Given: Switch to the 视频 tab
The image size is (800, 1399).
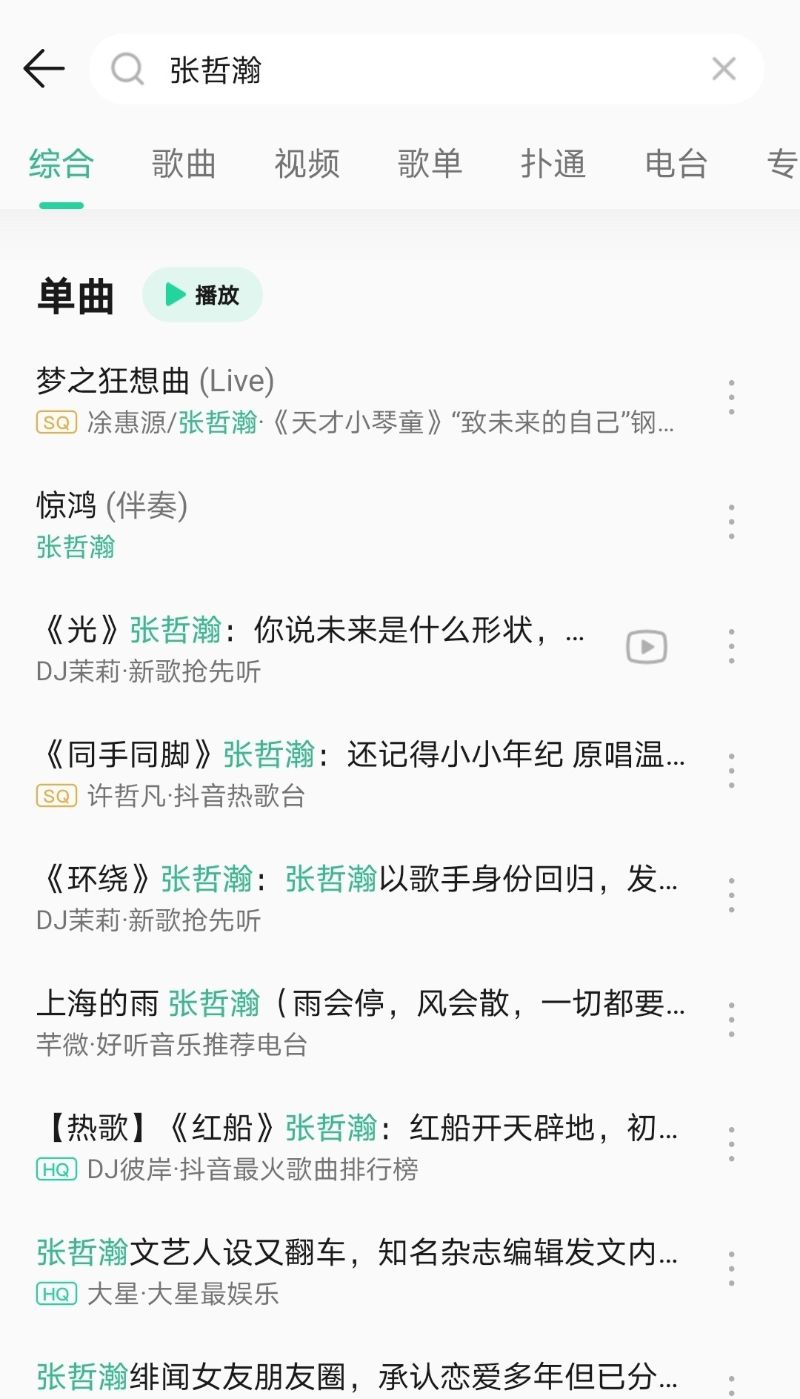Looking at the screenshot, I should coord(307,163).
